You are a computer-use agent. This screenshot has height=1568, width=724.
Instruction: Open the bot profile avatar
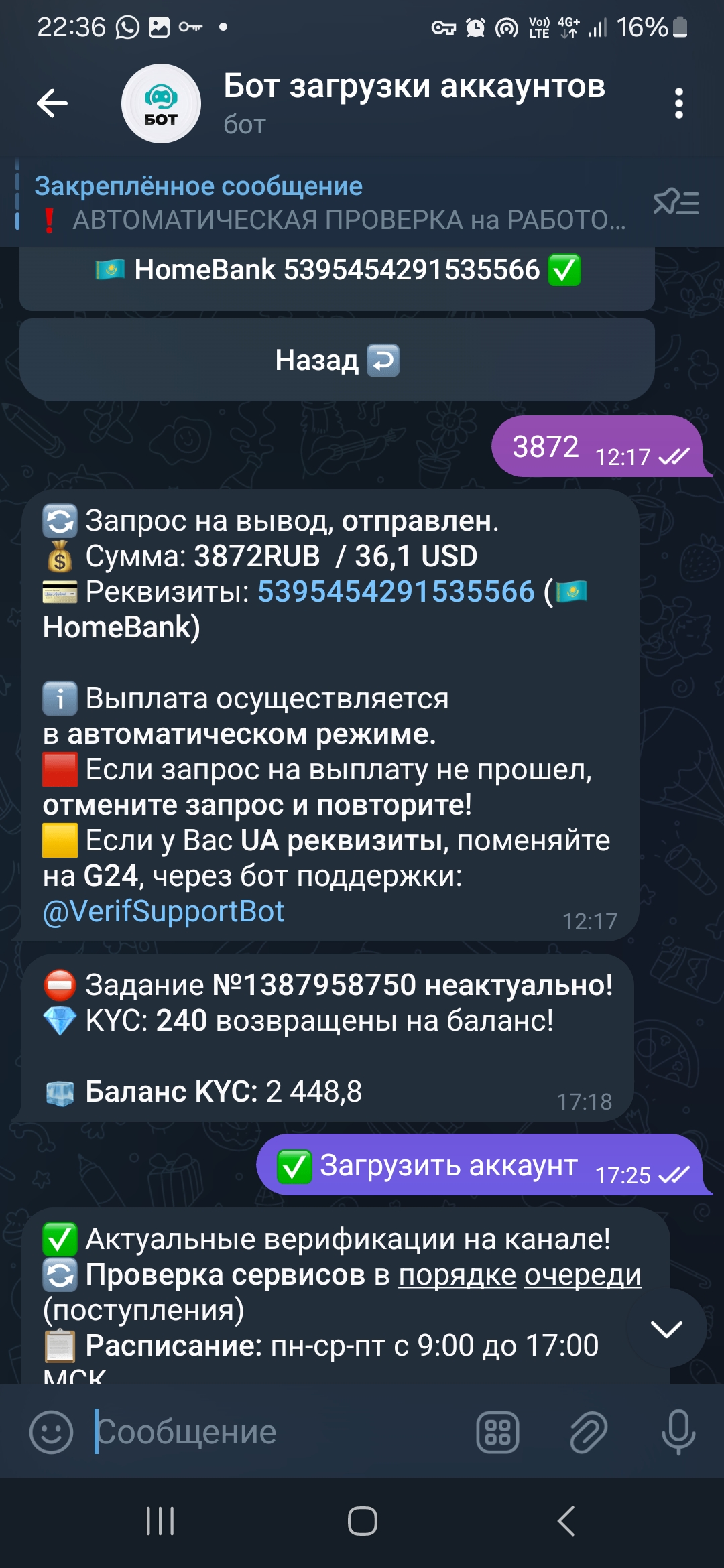(x=161, y=104)
